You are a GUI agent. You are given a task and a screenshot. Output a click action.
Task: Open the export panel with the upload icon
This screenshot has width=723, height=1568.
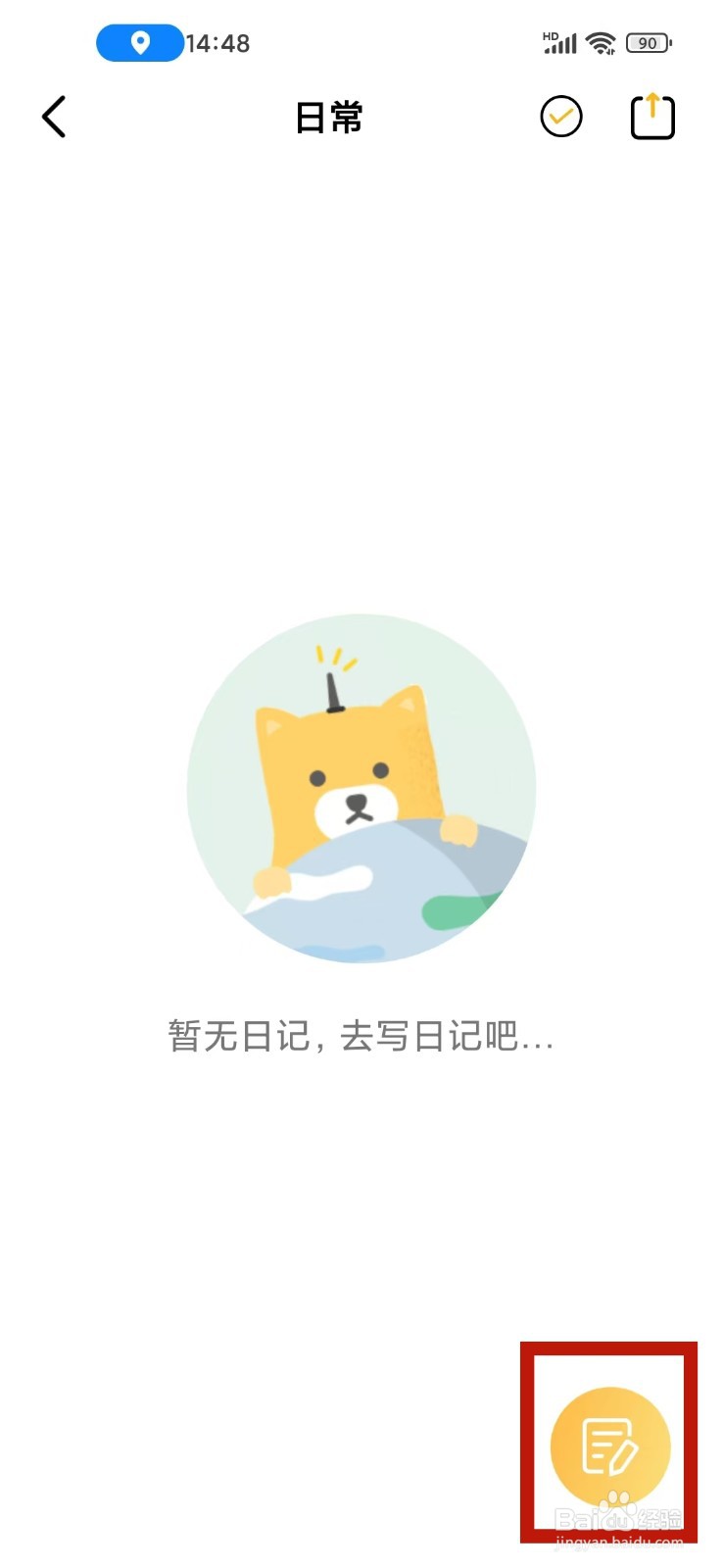click(651, 115)
